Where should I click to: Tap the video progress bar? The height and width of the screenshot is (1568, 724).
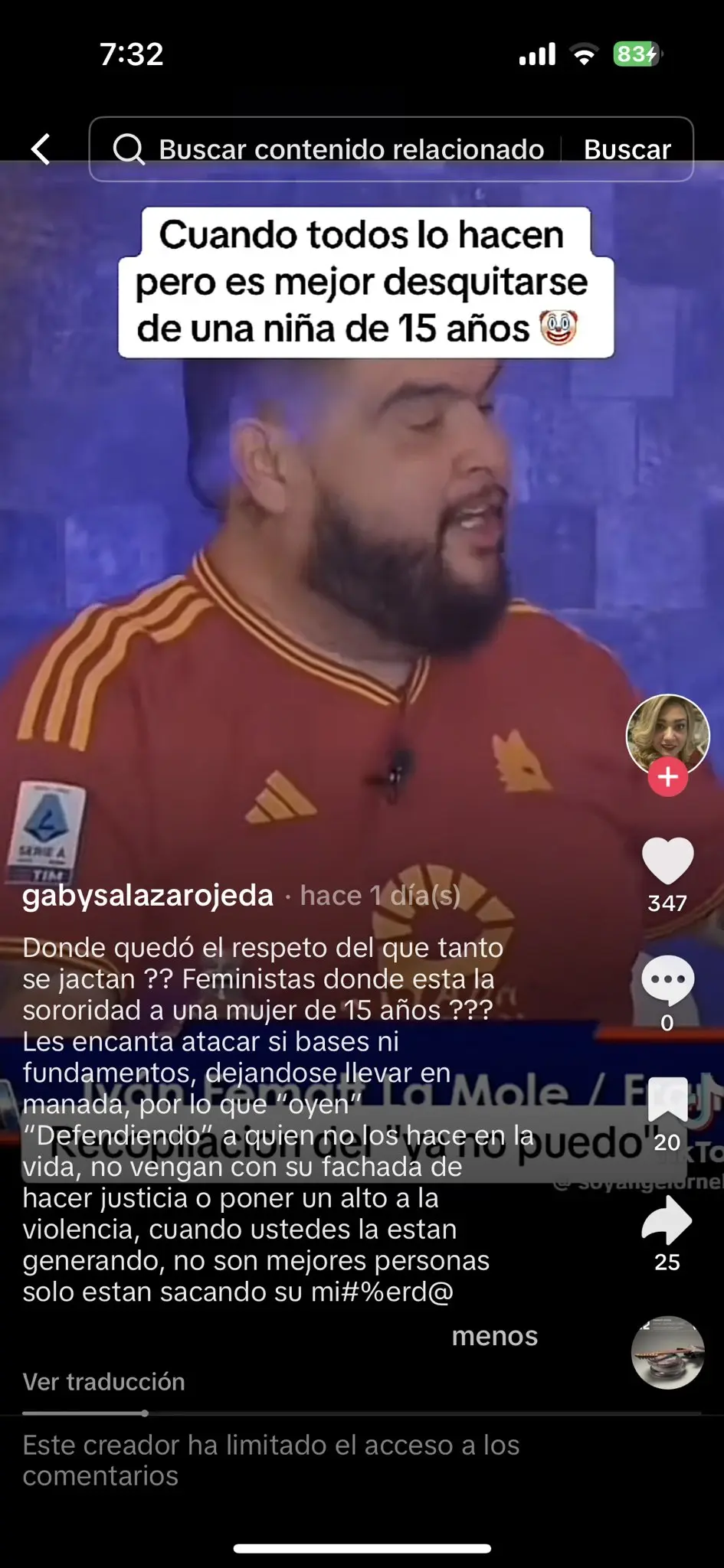coord(362,1413)
